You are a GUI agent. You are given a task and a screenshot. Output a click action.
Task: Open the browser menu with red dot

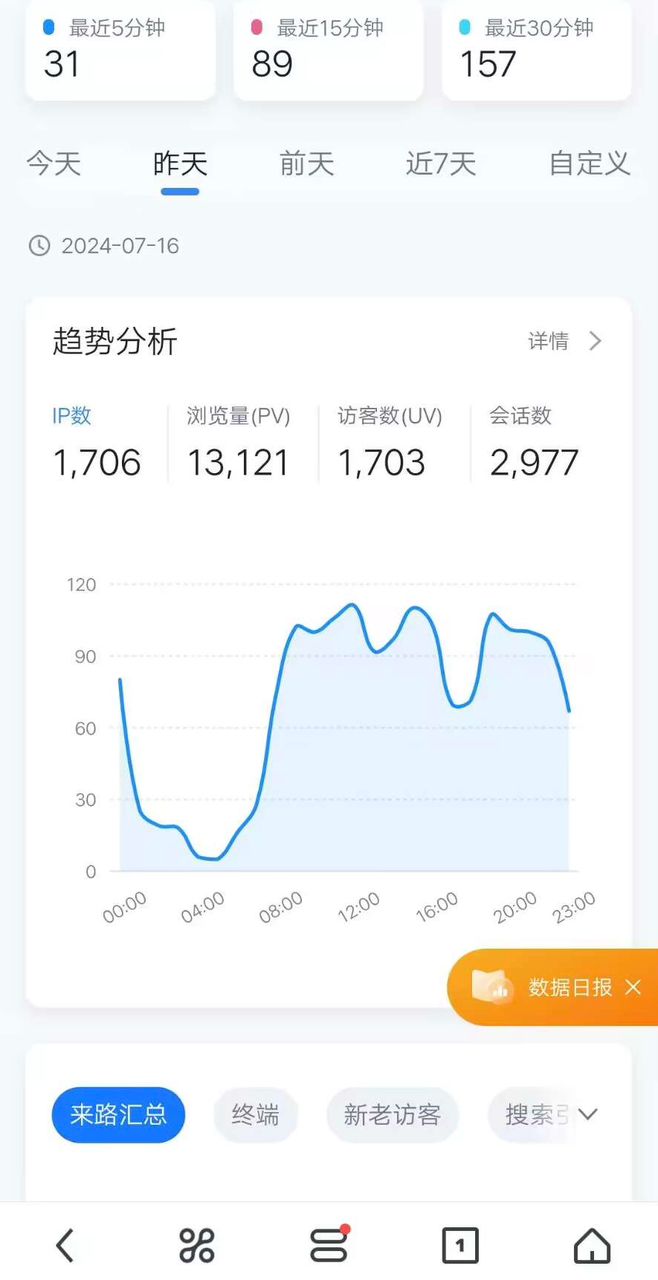[329, 1246]
